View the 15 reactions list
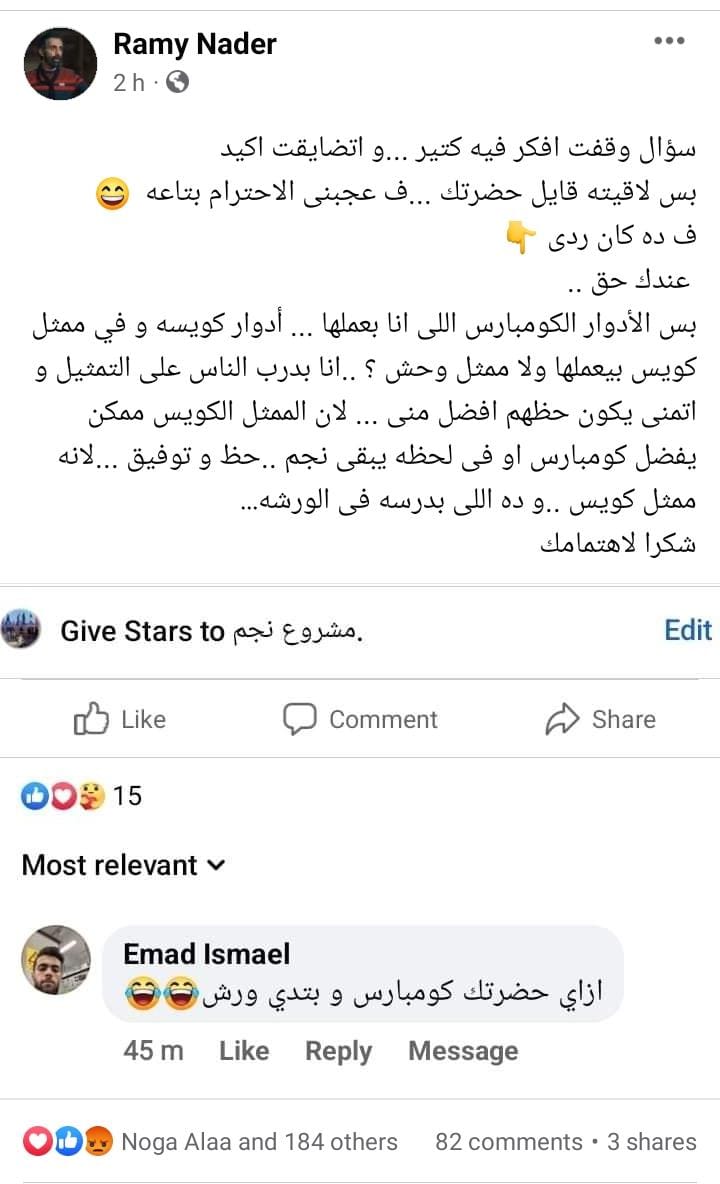This screenshot has width=720, height=1184. (82, 796)
